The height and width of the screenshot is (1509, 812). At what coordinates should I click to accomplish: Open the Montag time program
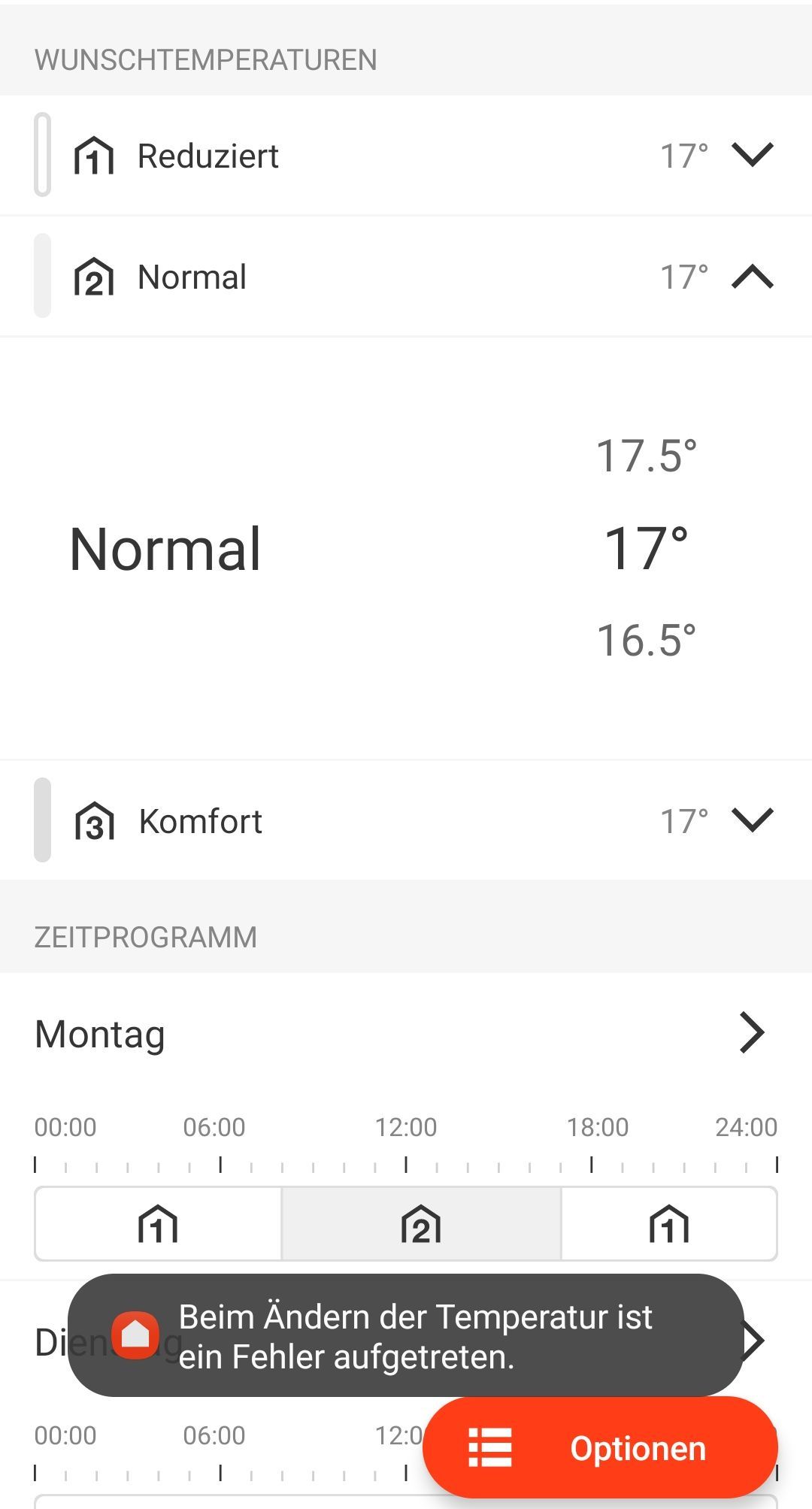[751, 1033]
